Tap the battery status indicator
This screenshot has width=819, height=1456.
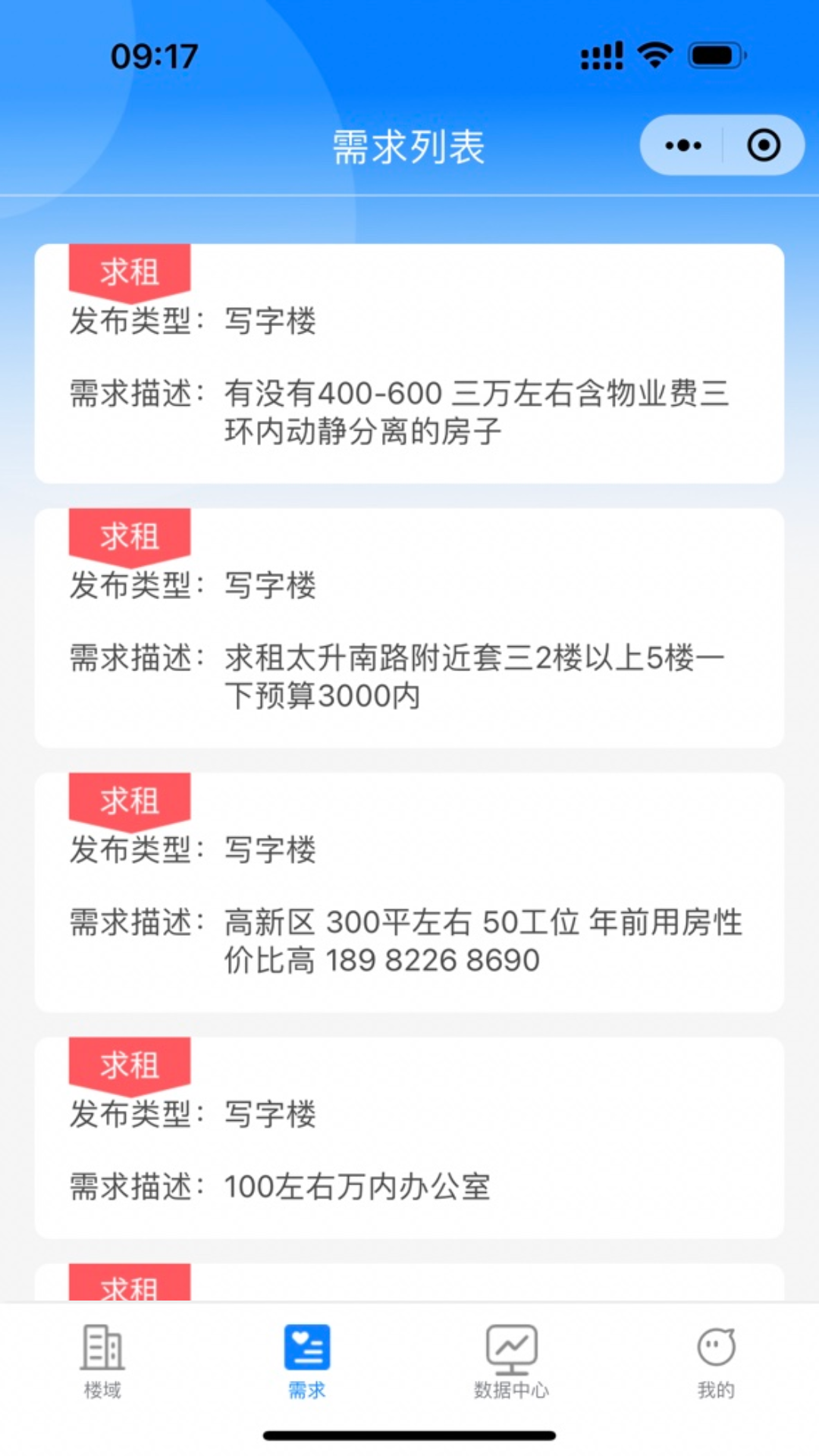pos(717,55)
